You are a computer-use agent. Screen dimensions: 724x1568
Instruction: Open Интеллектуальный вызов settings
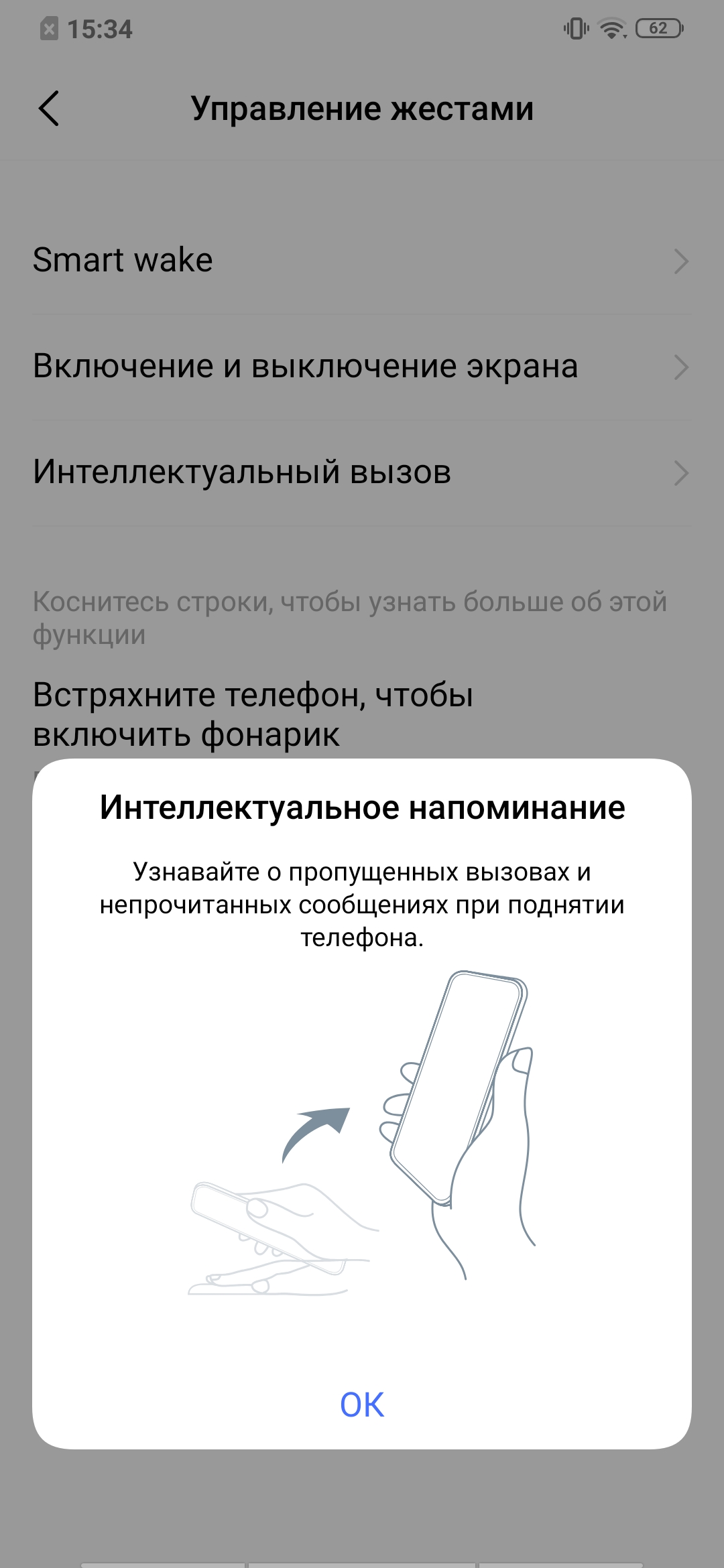[x=362, y=472]
